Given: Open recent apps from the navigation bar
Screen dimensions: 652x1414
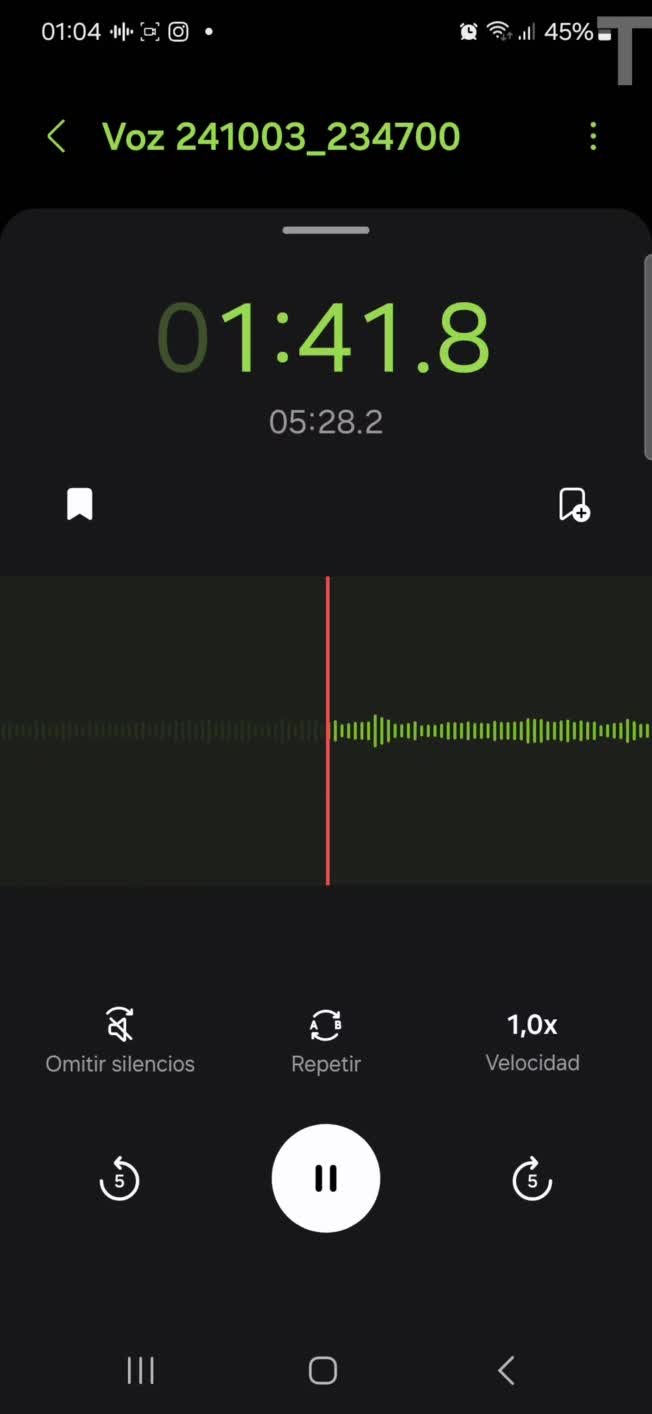Looking at the screenshot, I should pos(141,1370).
